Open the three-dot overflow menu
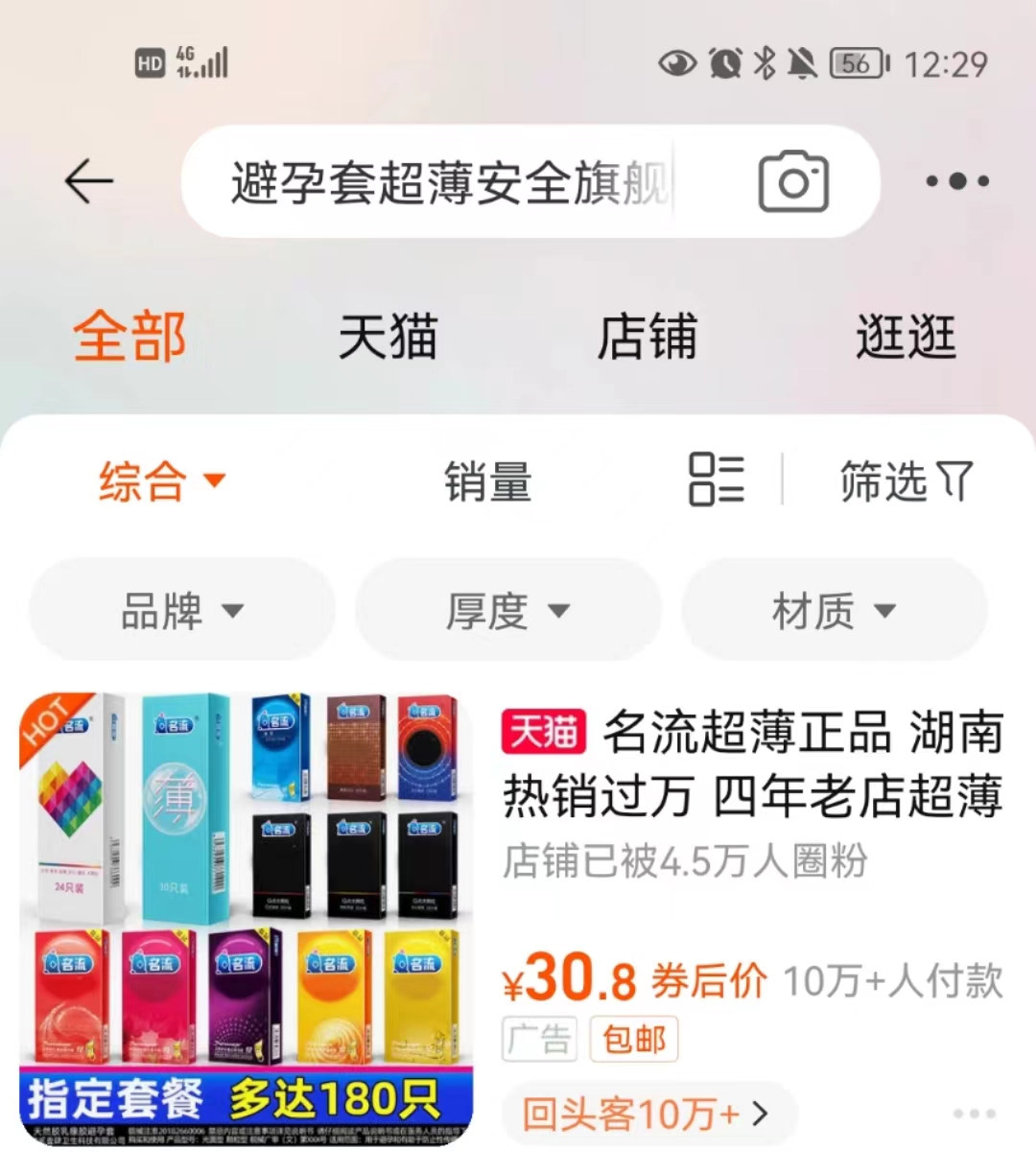 click(x=956, y=181)
